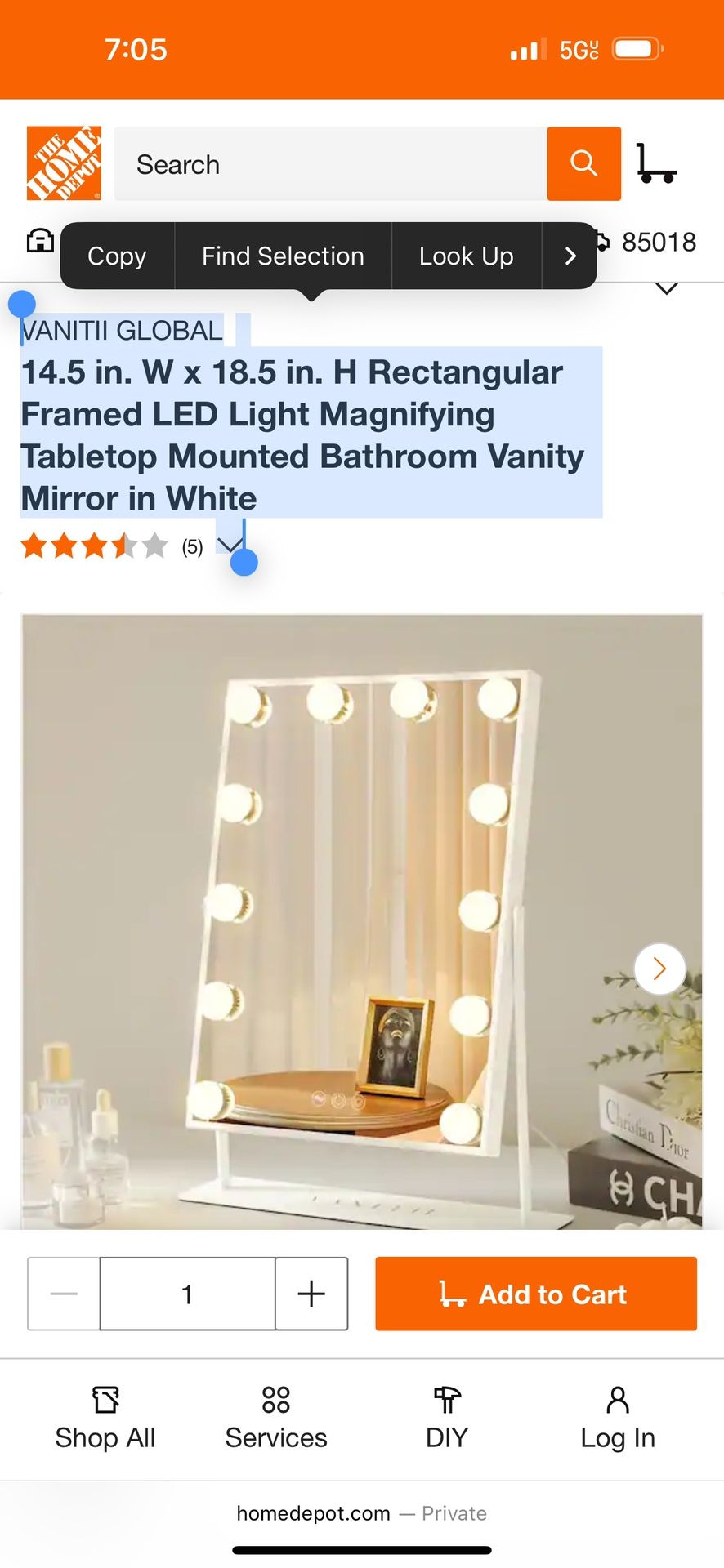Tap the Home Depot logo
Screen dimensions: 724x1568
62,163
